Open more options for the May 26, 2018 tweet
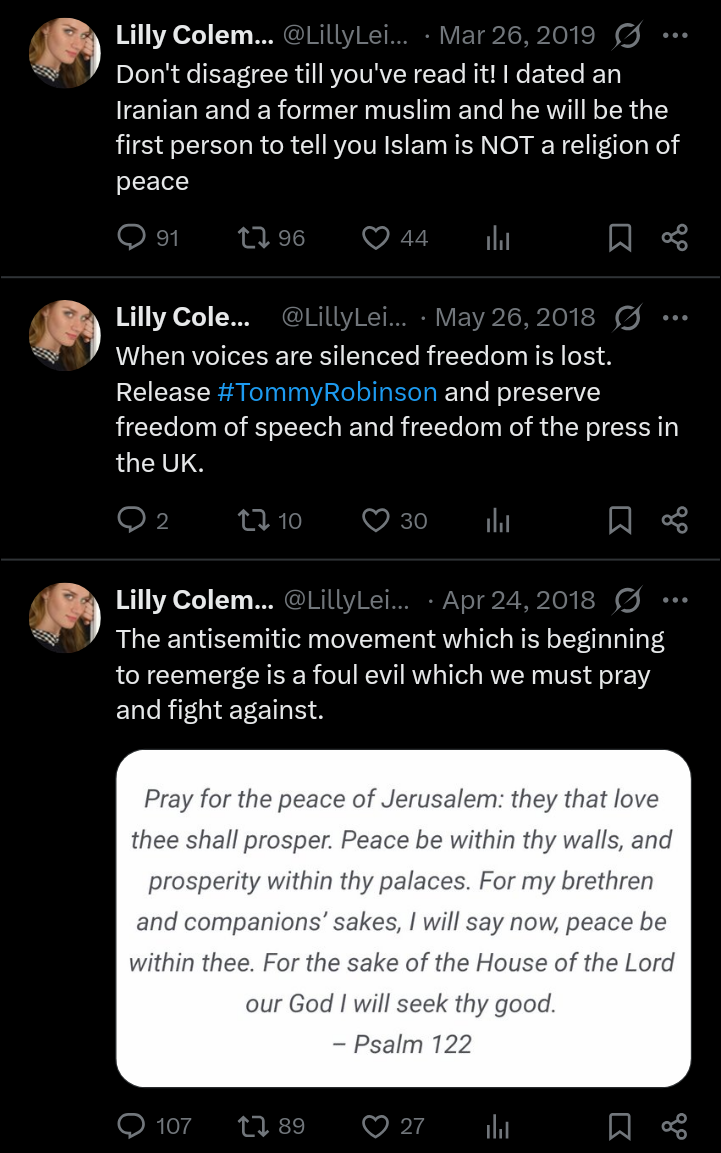Image resolution: width=721 pixels, height=1153 pixels. click(675, 316)
